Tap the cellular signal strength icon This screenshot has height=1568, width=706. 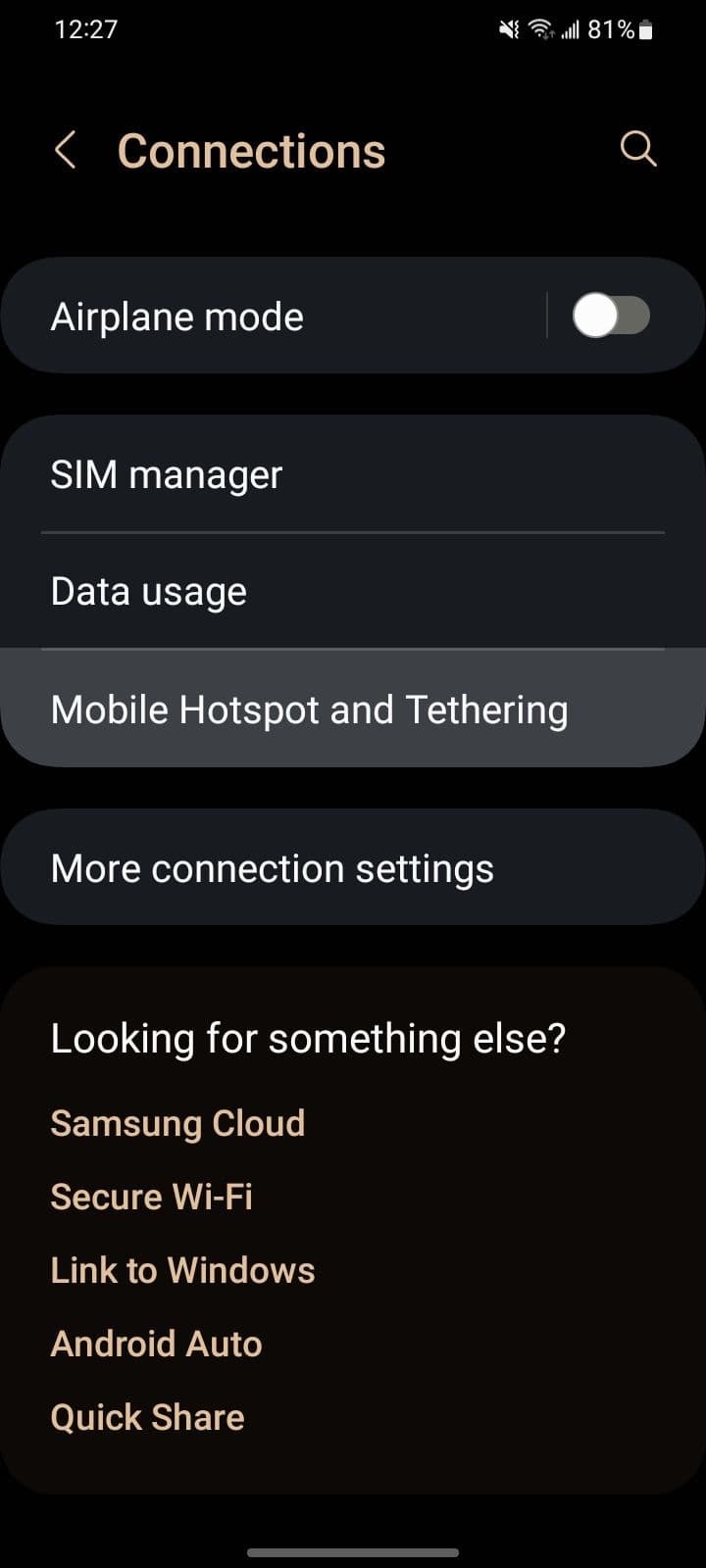click(x=570, y=28)
